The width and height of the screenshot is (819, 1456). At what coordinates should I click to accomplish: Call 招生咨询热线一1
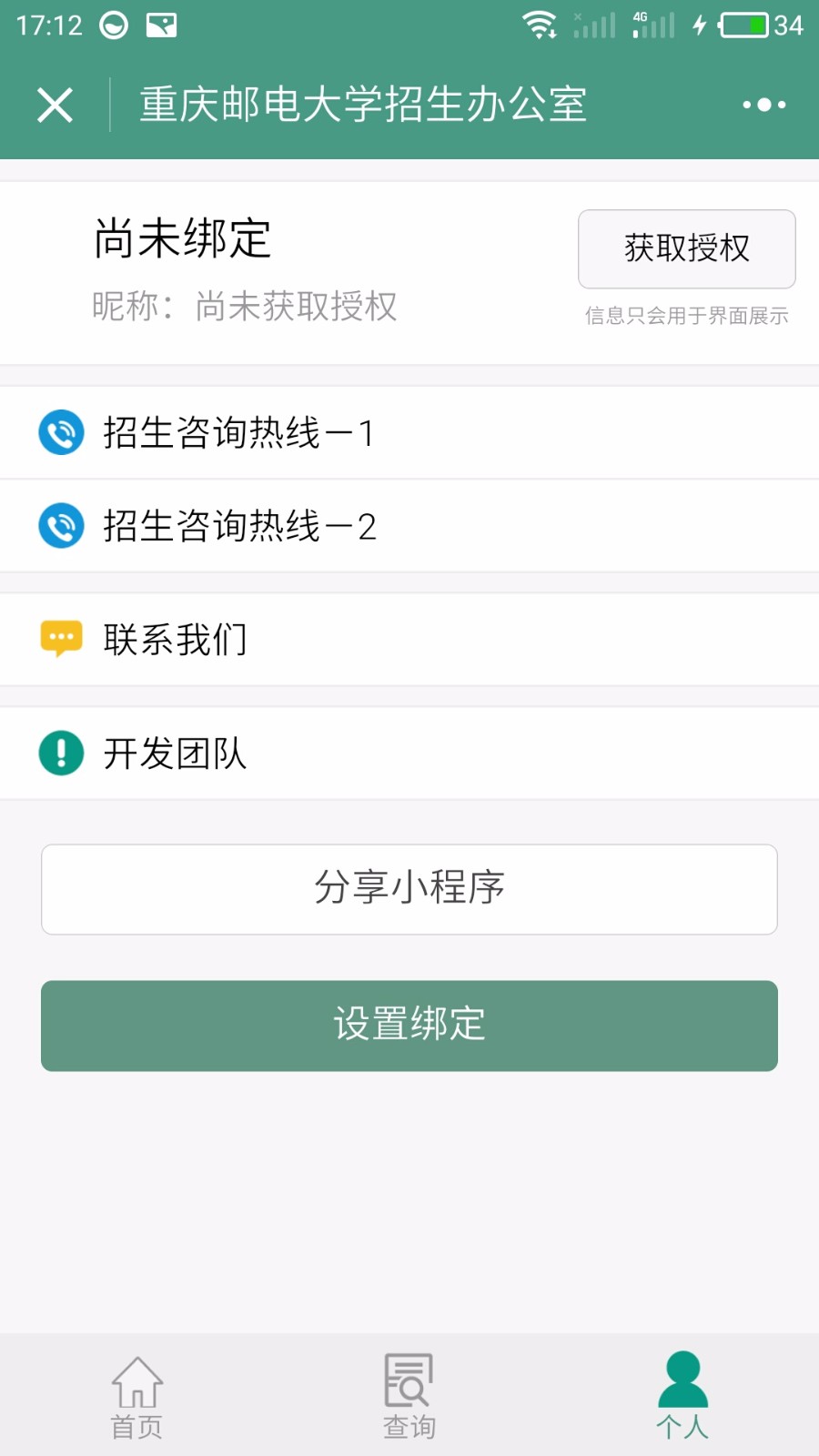coord(409,432)
